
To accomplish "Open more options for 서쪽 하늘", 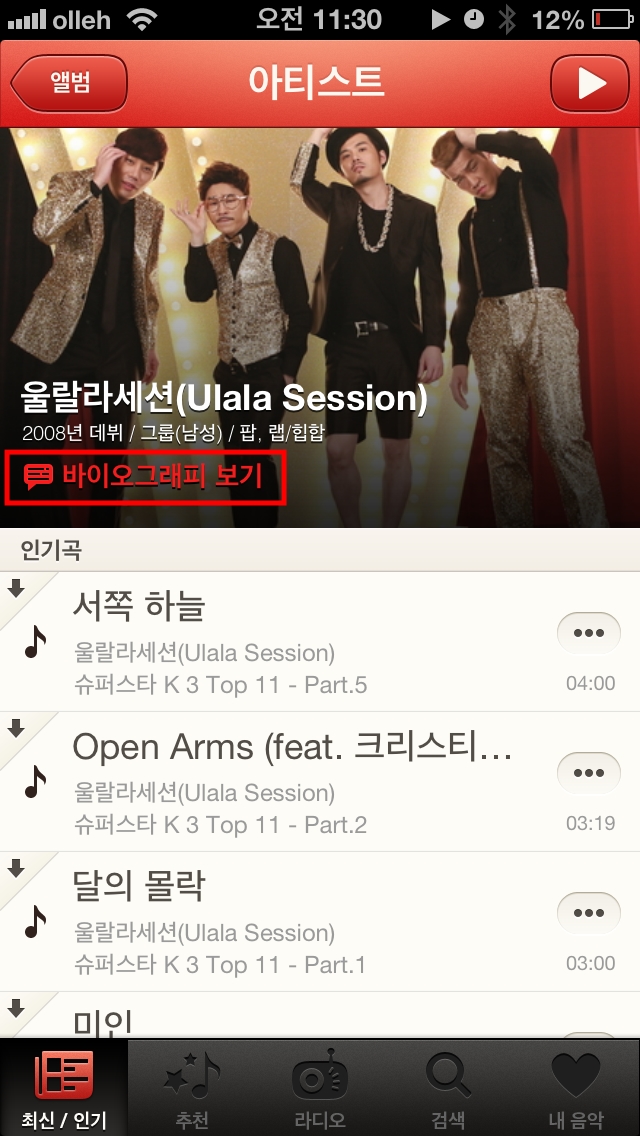I will [588, 633].
